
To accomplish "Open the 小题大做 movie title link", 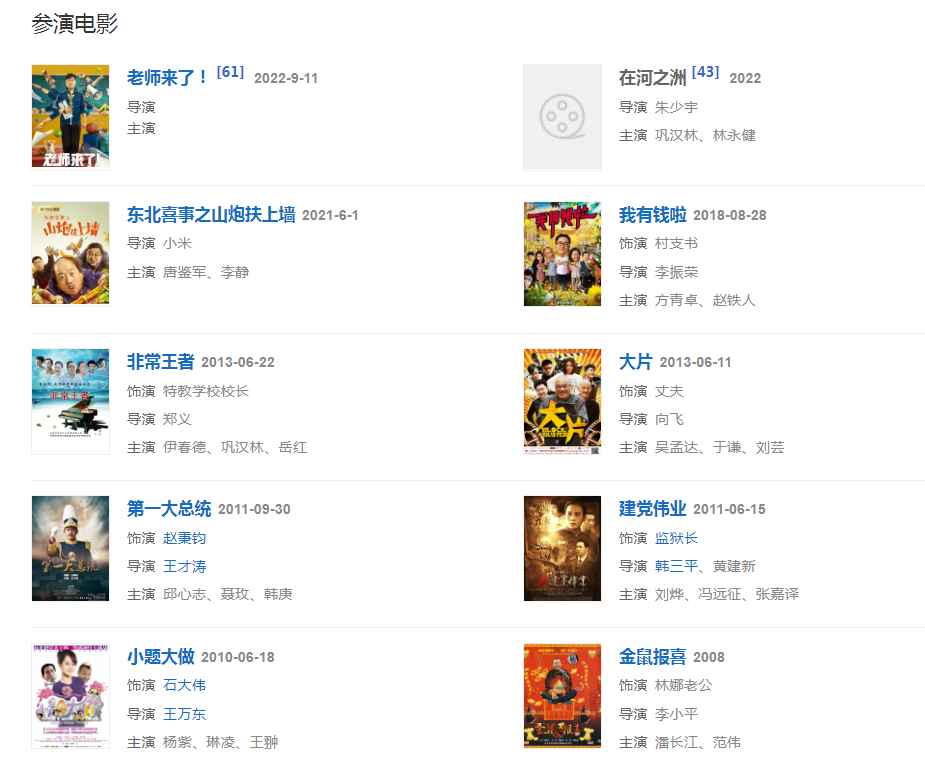I will (160, 656).
